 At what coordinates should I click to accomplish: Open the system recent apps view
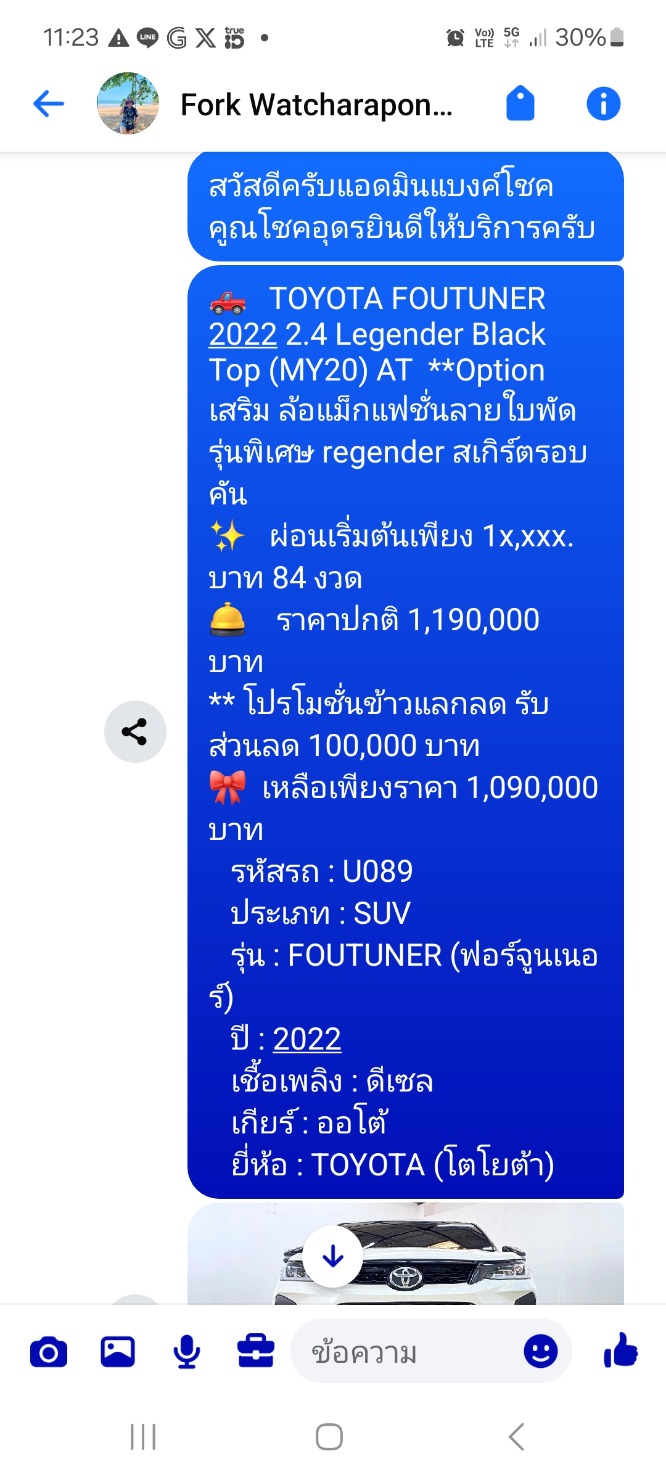[x=143, y=1437]
